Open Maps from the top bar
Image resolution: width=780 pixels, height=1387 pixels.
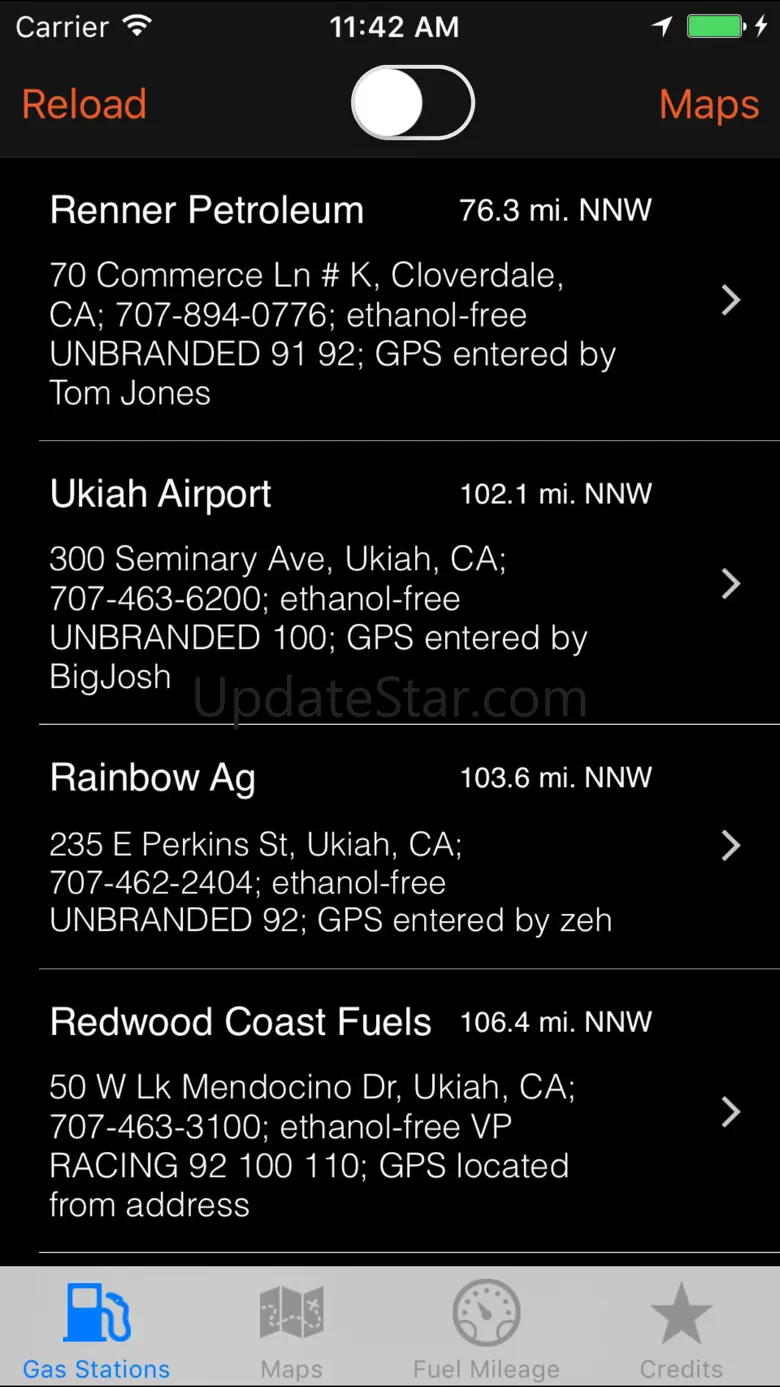[708, 104]
